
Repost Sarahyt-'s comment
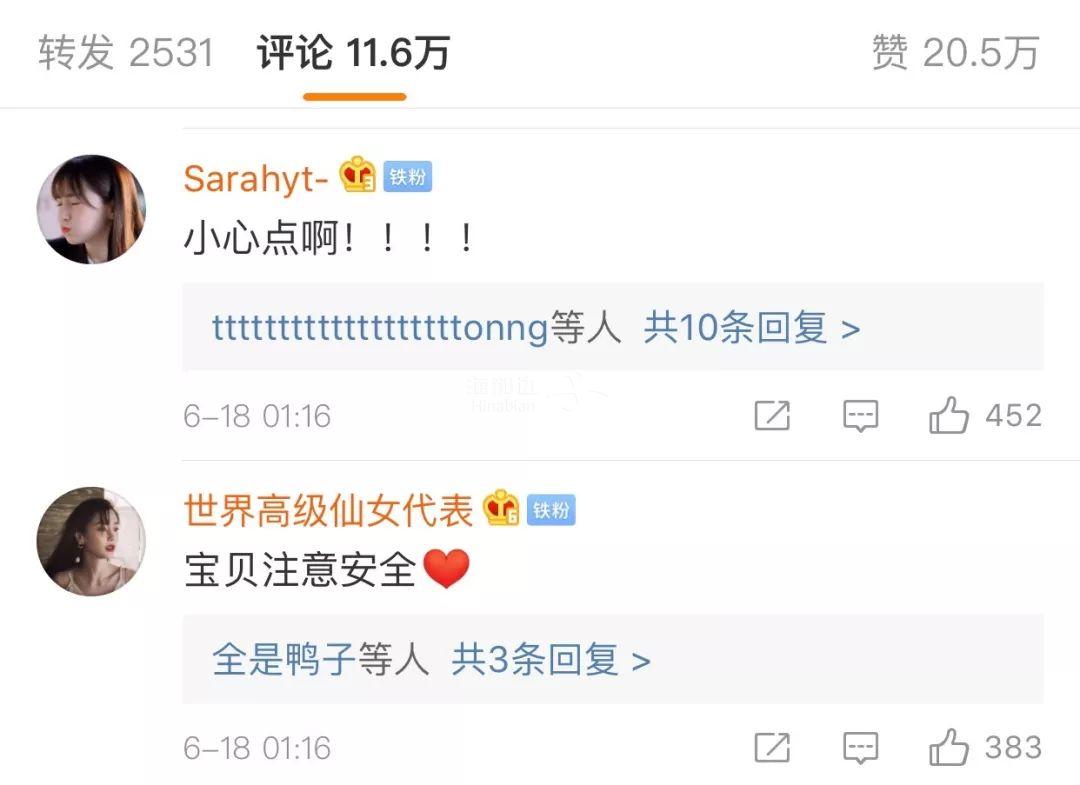(772, 416)
